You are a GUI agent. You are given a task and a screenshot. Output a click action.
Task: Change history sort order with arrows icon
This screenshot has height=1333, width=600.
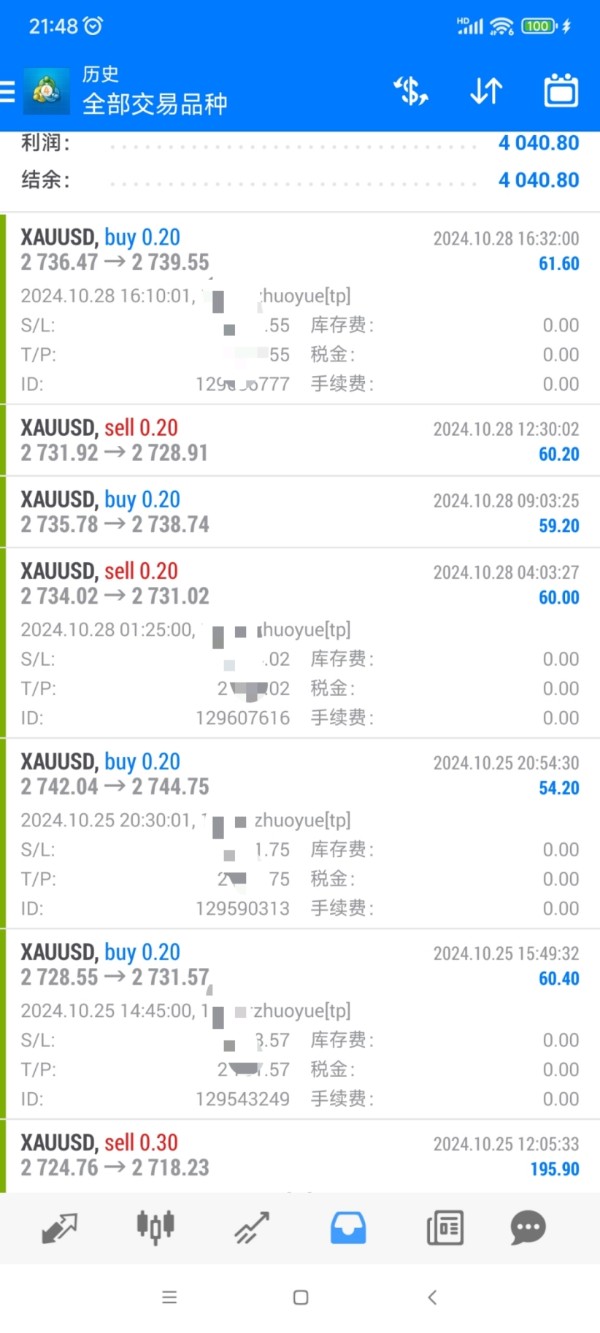[486, 91]
